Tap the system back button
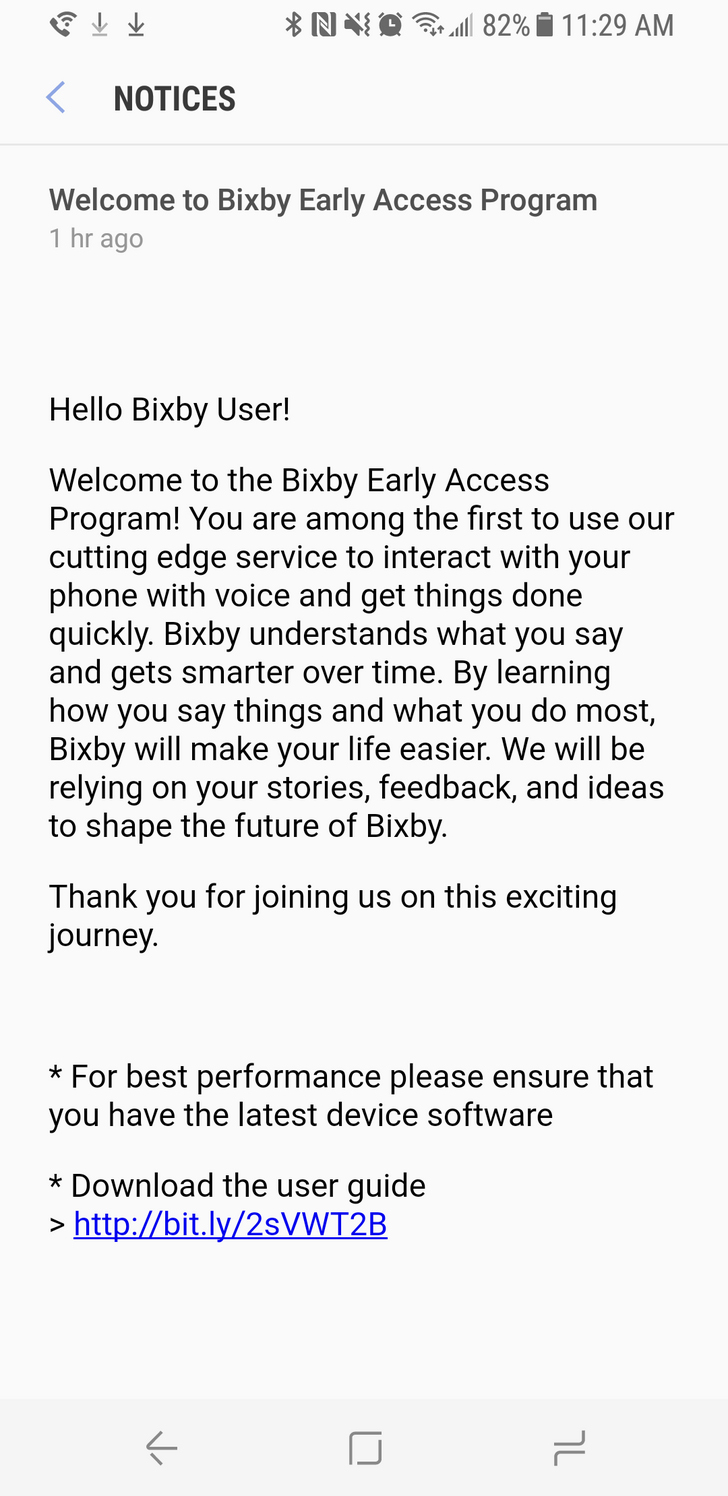728x1496 pixels. click(x=161, y=1447)
